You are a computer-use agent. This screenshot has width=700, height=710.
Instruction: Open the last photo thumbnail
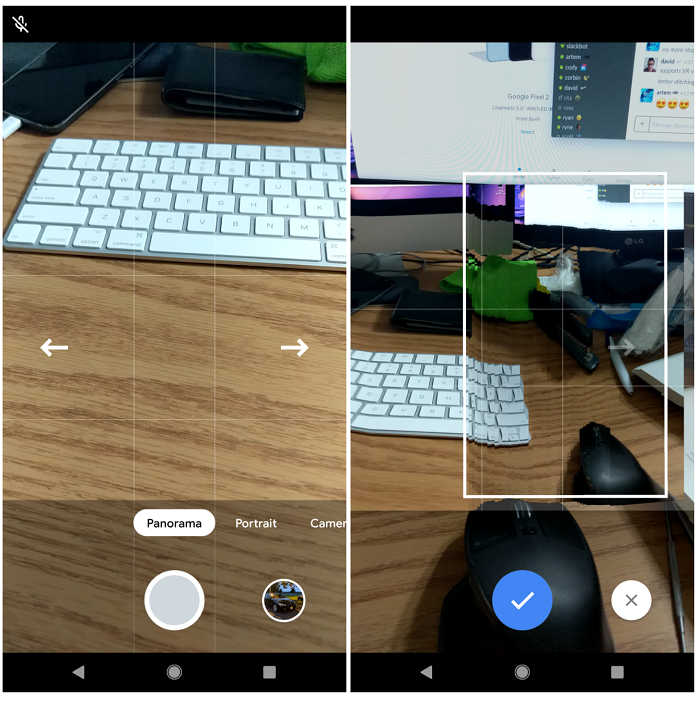click(x=284, y=601)
